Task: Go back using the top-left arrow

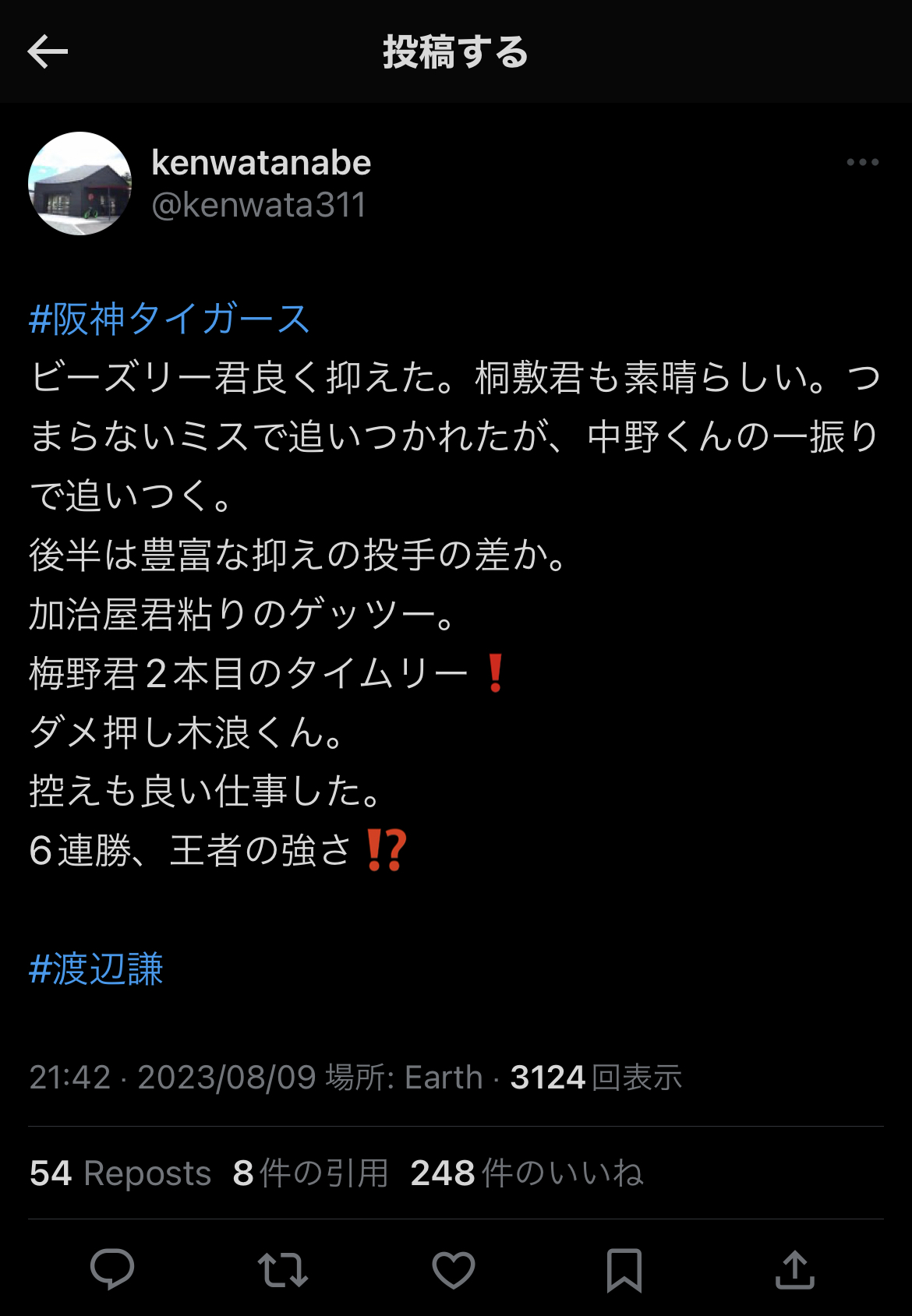Action: coord(48,52)
